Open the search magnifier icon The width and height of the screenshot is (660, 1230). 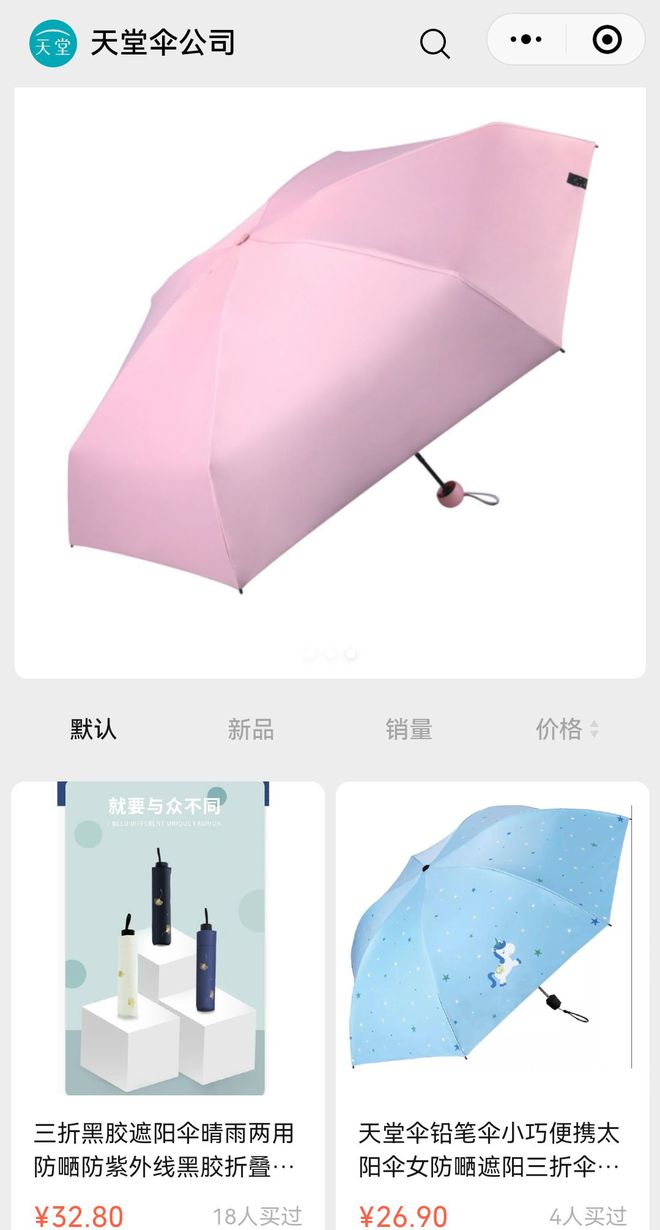434,43
